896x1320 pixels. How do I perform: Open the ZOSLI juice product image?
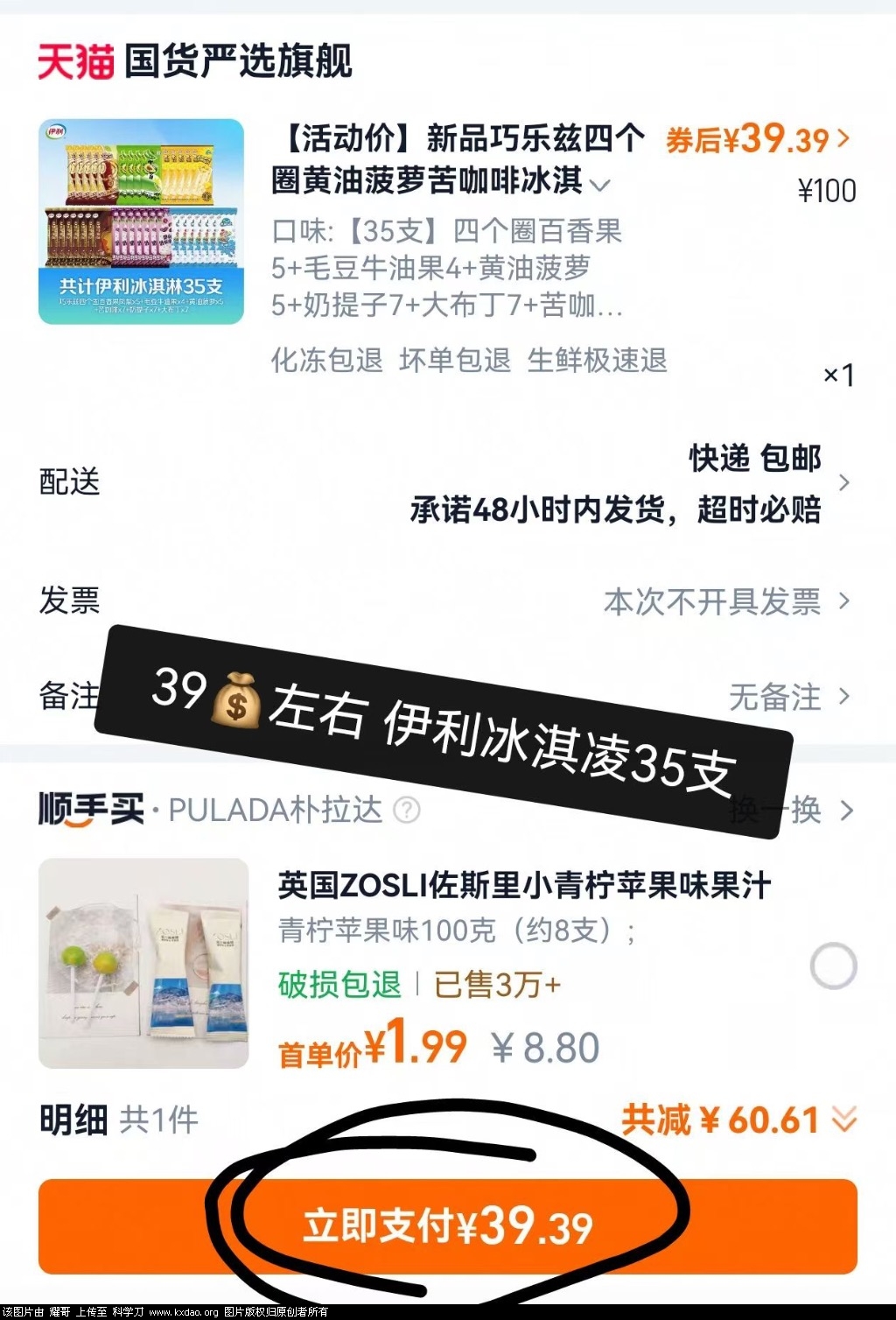pos(144,963)
